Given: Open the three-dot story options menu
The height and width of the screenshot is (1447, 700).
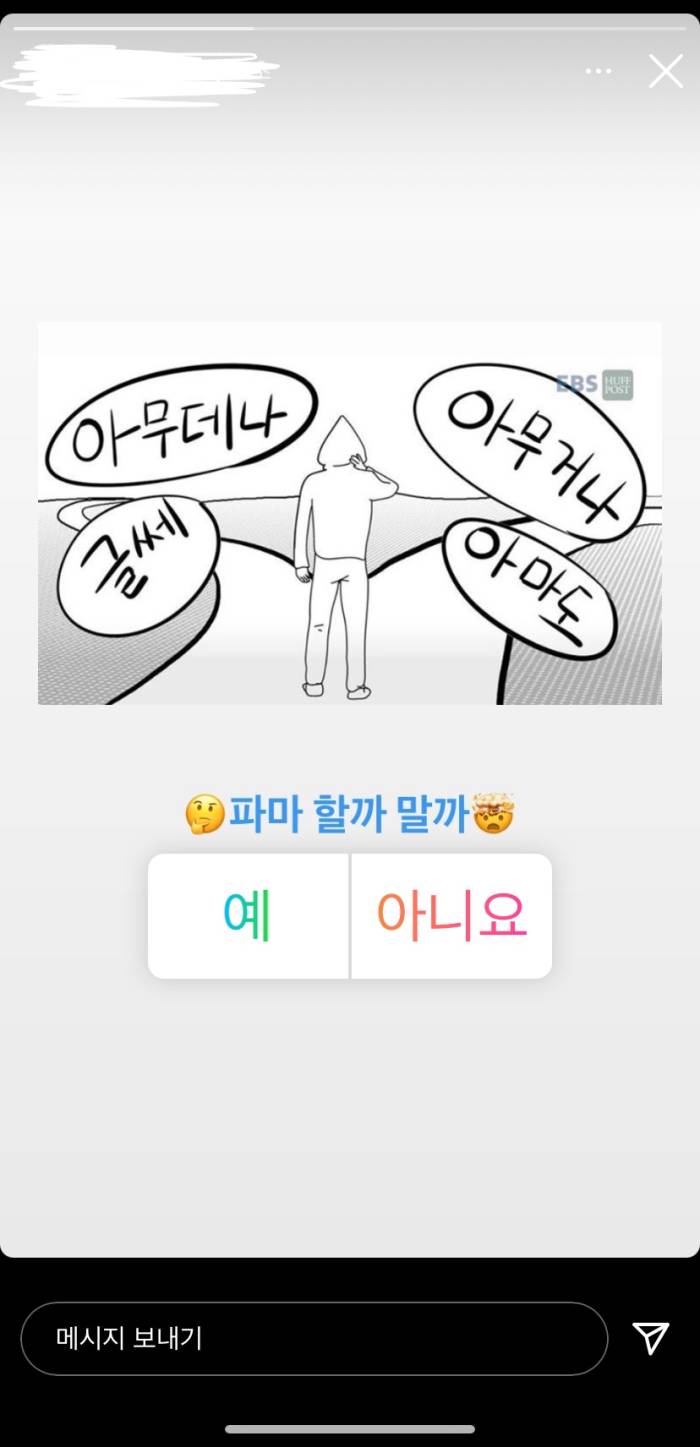Looking at the screenshot, I should [598, 71].
